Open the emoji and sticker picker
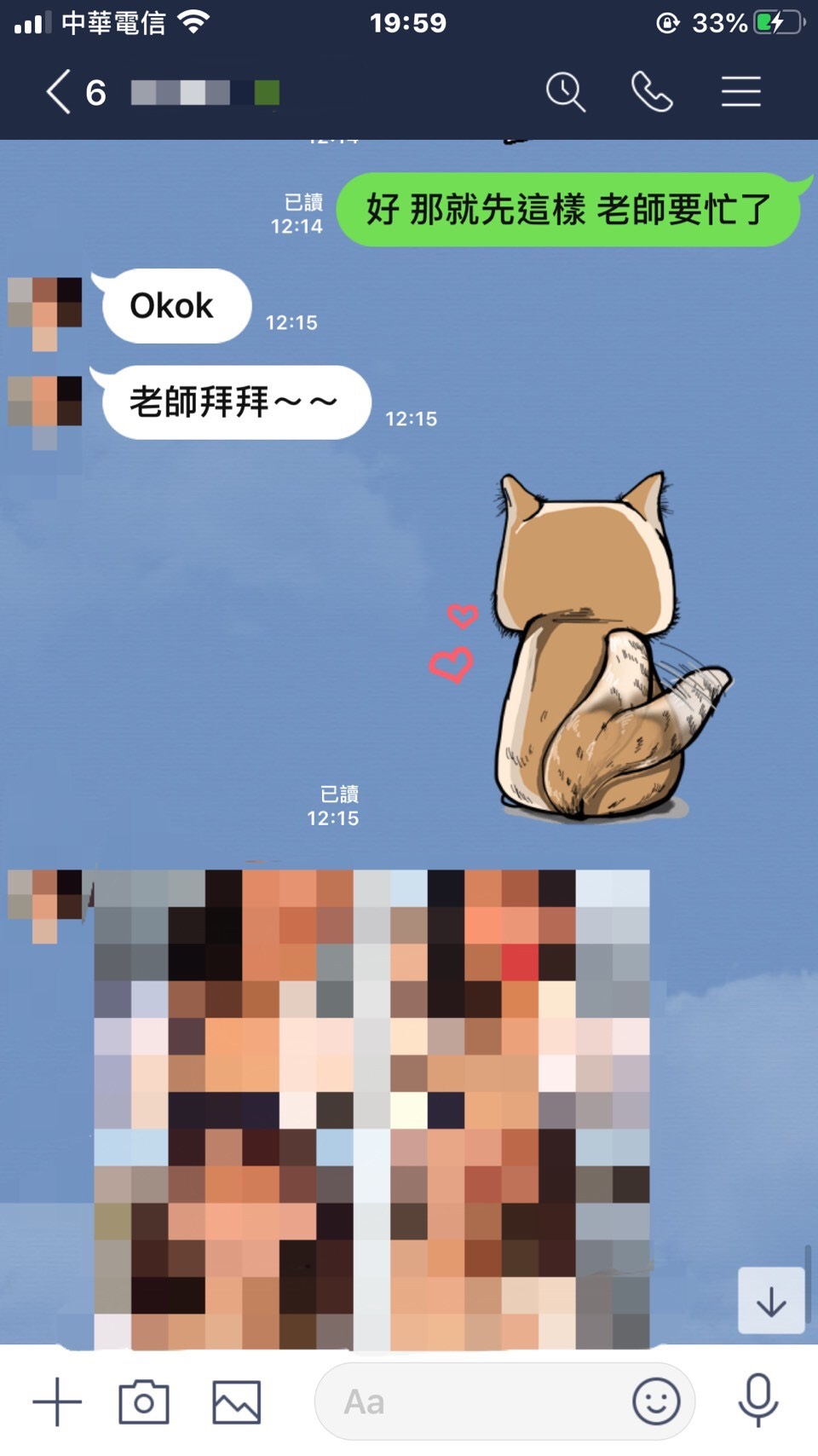The image size is (818, 1456). 656,1401
